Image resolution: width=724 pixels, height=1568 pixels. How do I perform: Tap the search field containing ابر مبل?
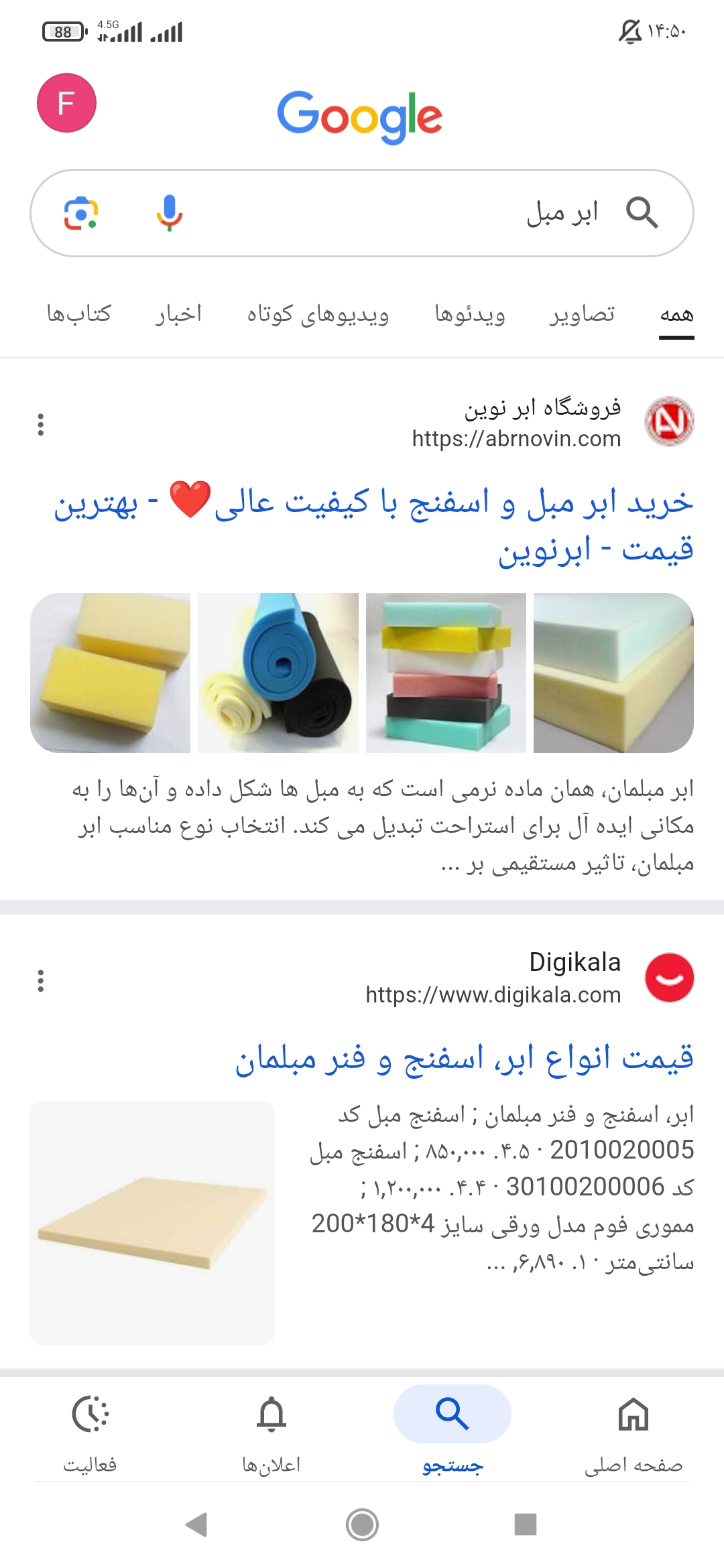(x=402, y=213)
